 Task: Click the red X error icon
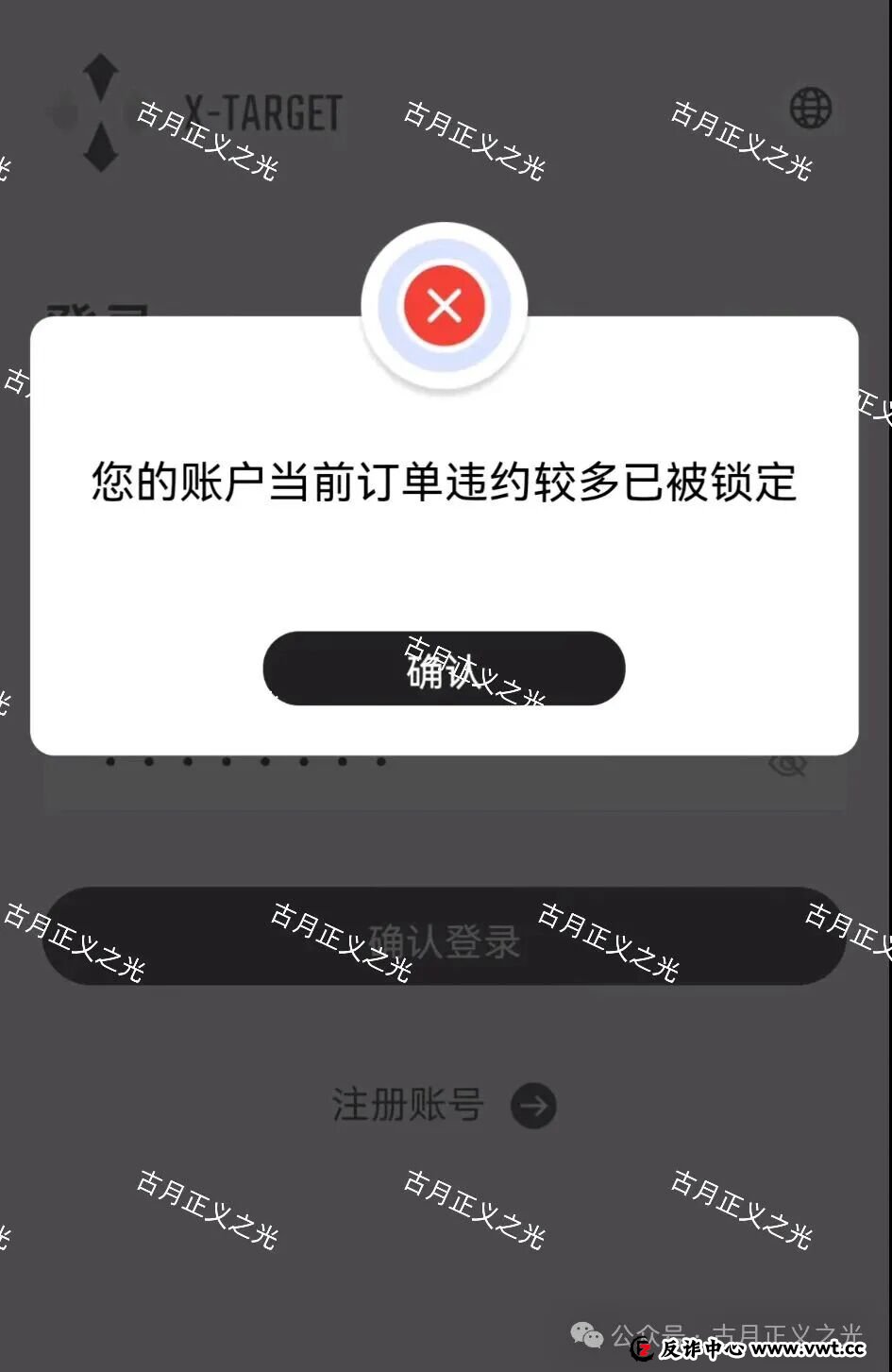pyautogui.click(x=444, y=305)
